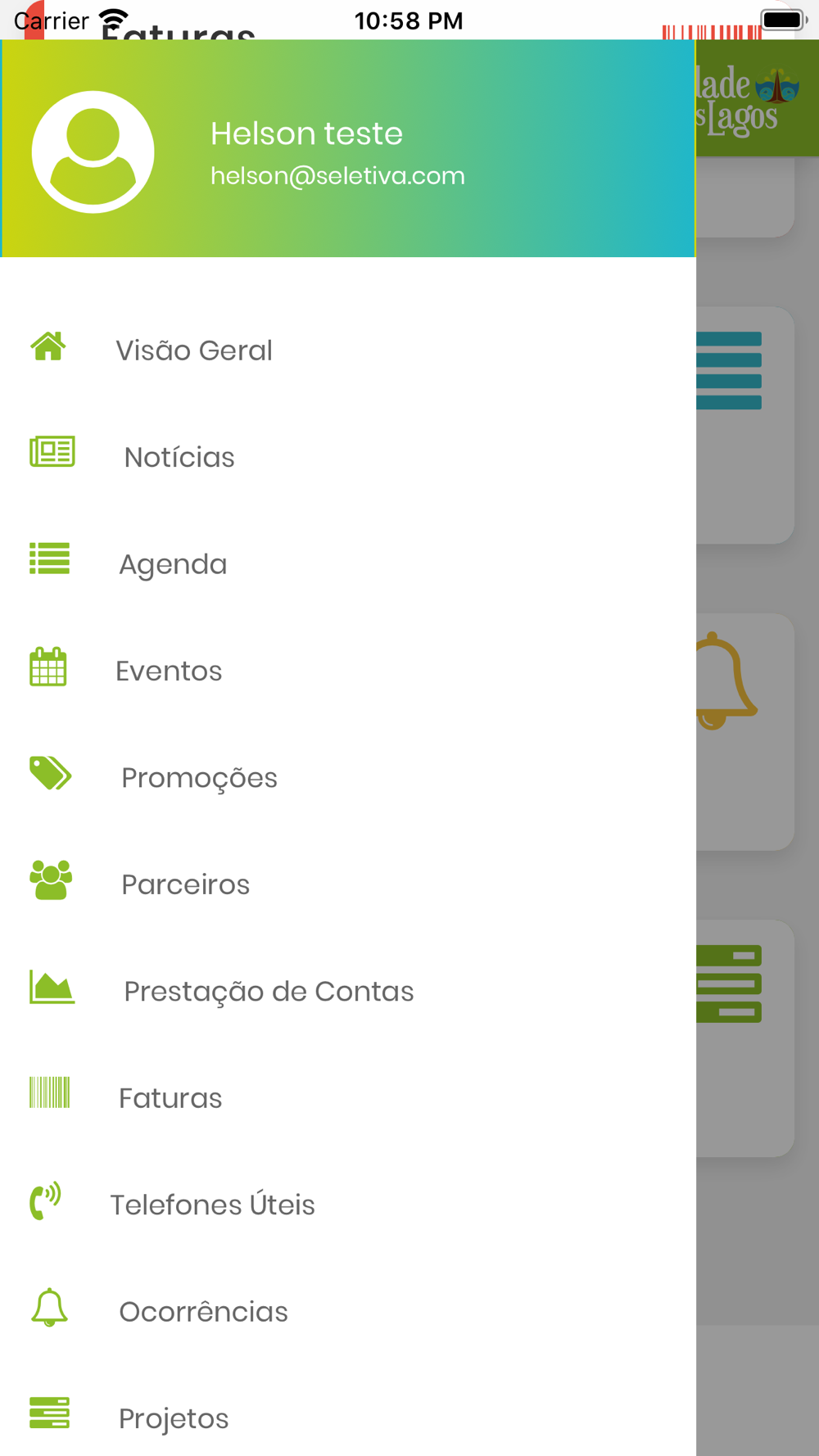Open Telefones Úteis
The height and width of the screenshot is (1456, 819).
pos(212,1205)
